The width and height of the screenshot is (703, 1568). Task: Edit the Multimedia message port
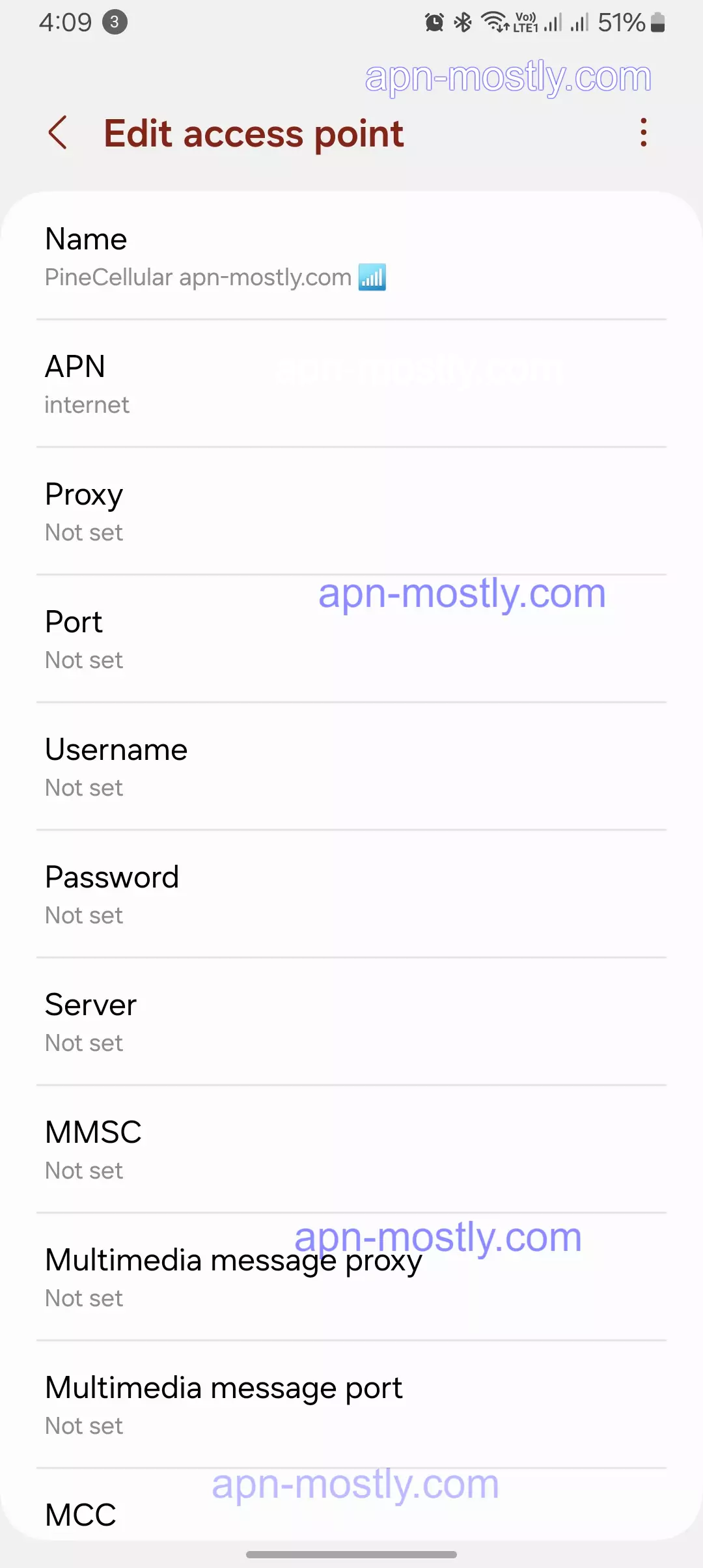pos(351,1405)
